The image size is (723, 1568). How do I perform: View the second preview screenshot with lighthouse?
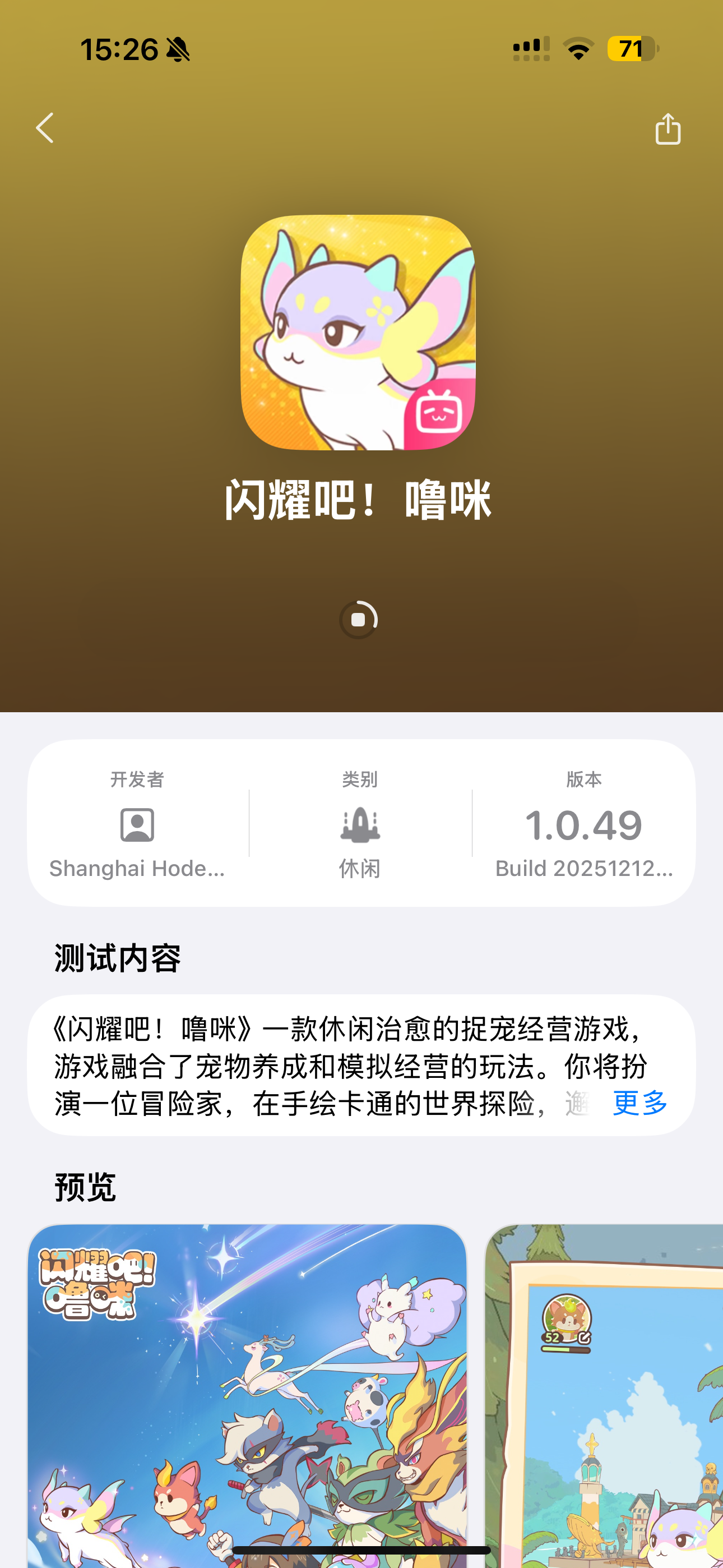coord(604,1394)
